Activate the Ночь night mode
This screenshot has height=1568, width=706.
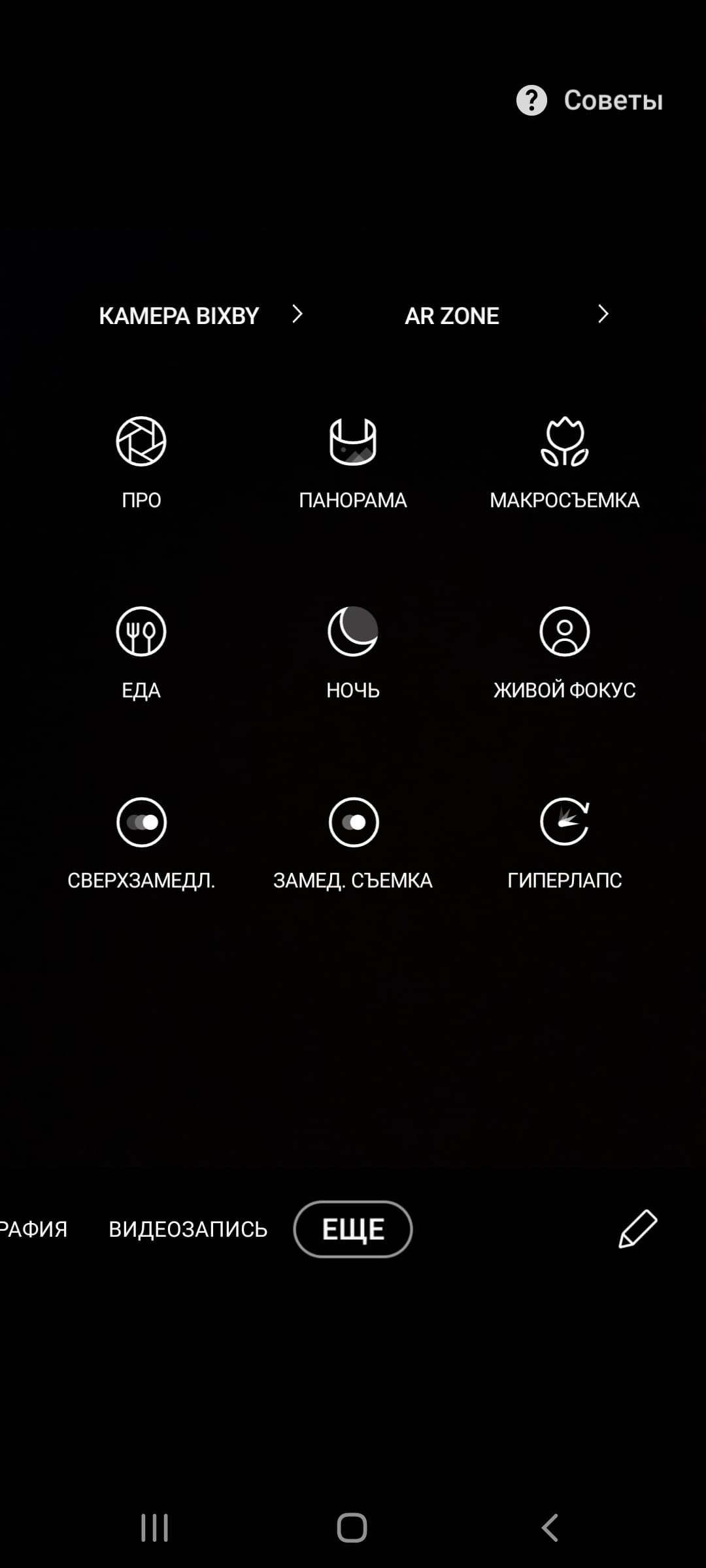[x=353, y=652]
